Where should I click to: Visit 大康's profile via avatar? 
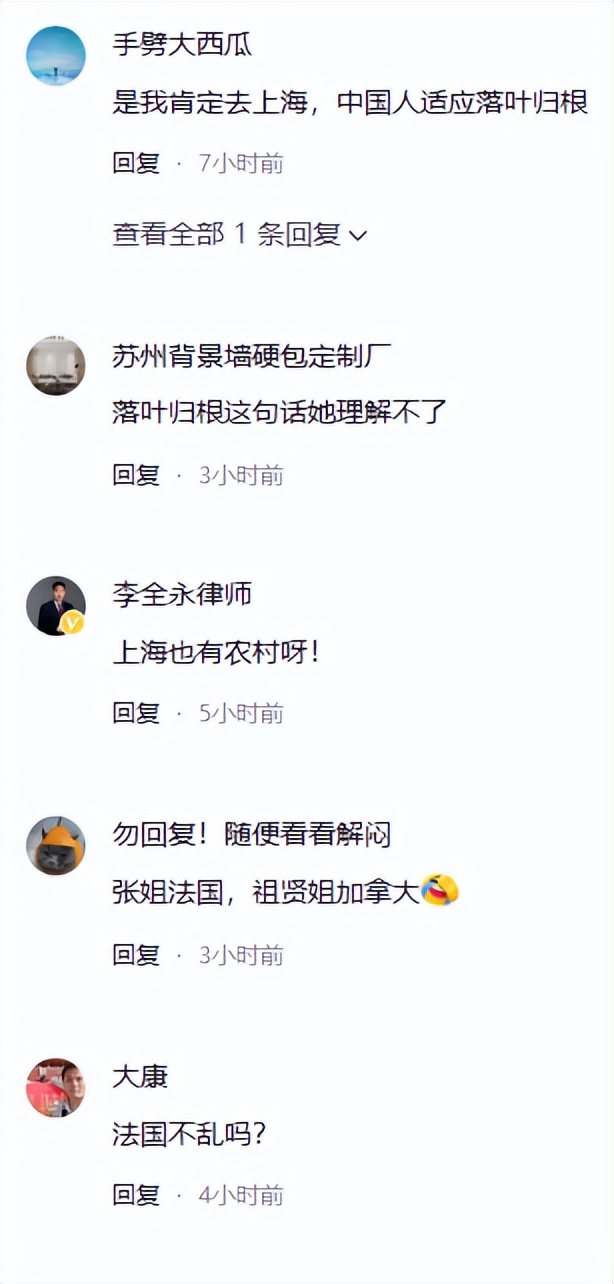point(56,1087)
